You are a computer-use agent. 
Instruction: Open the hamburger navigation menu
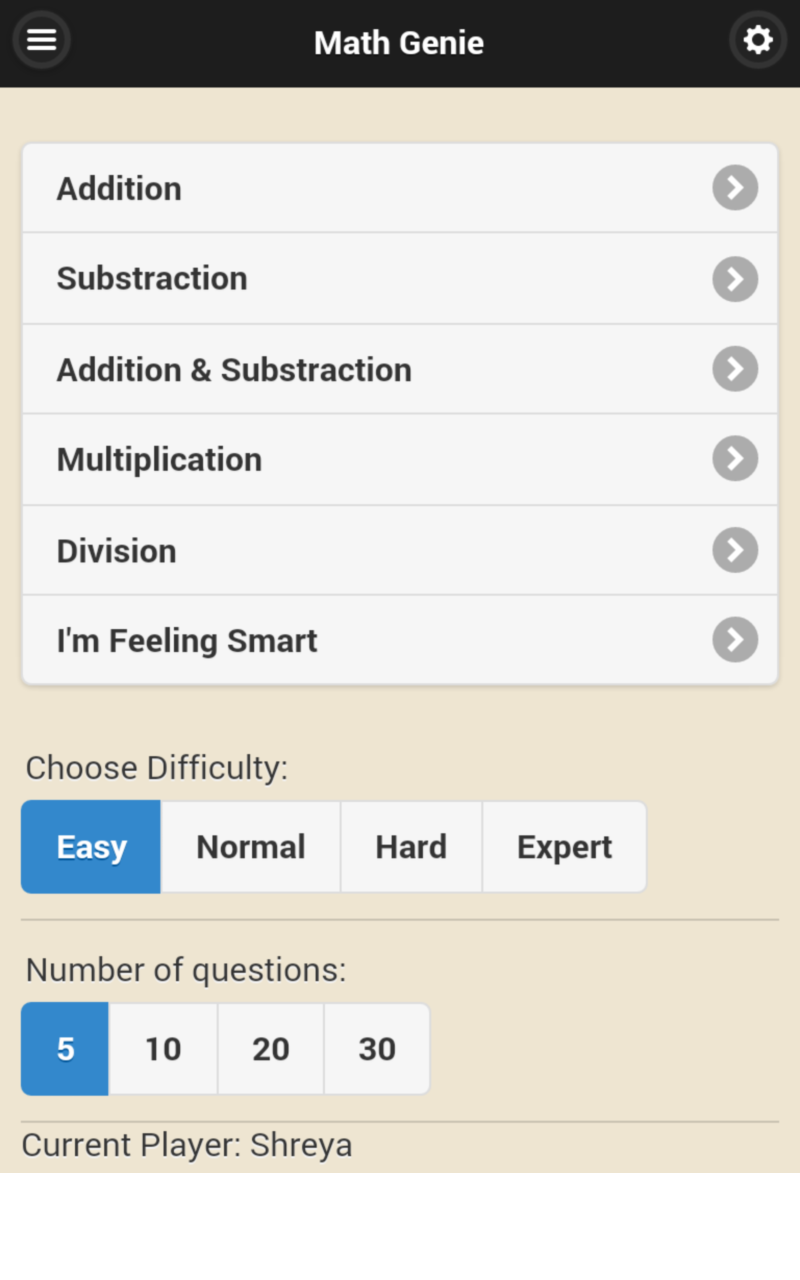pos(41,40)
